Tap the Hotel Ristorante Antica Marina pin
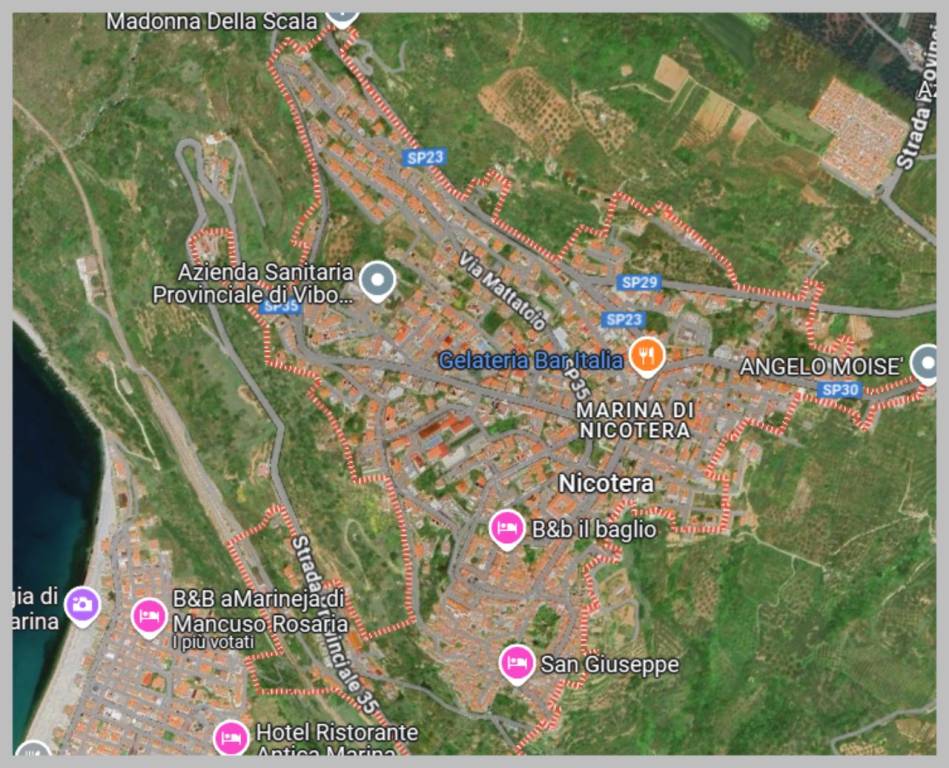 point(231,738)
